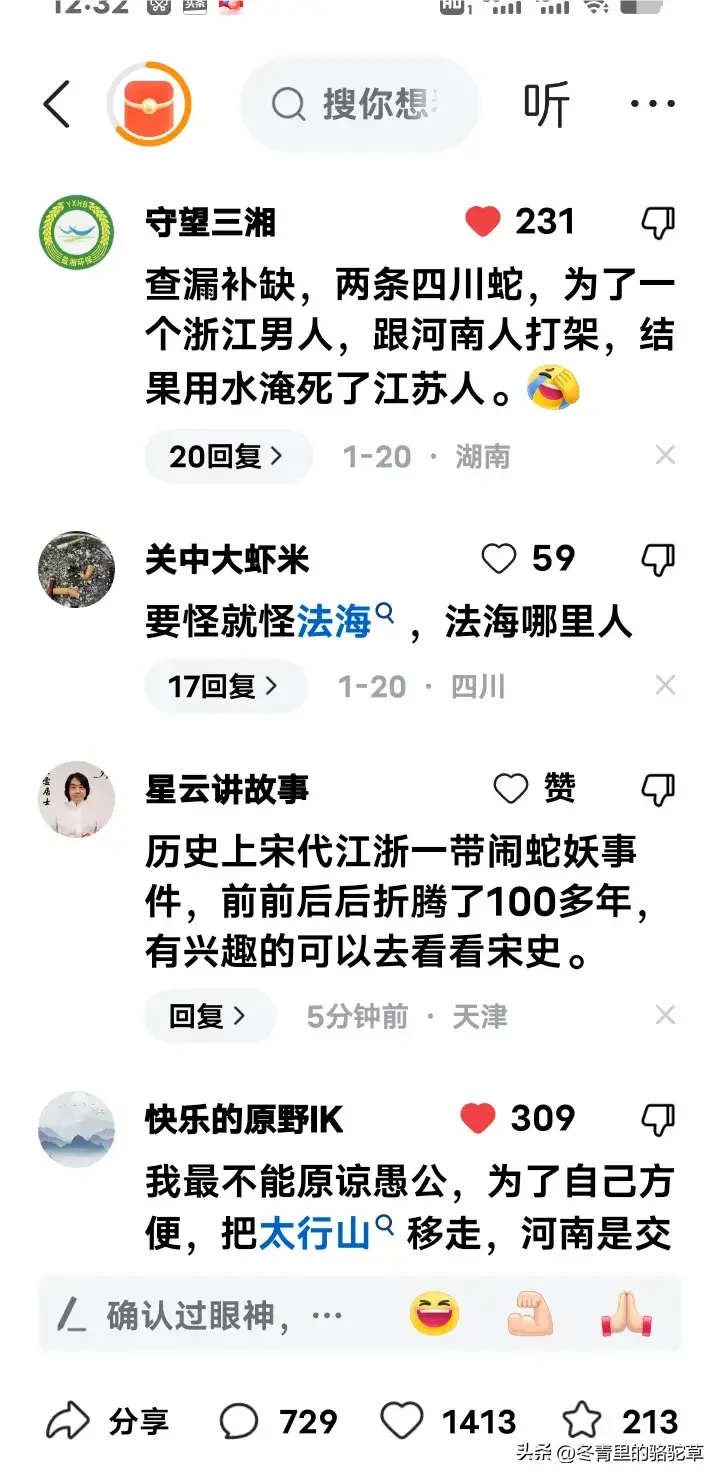Reply to 星云讲故事's comment
Screen dimensions: 720x1478
pyautogui.click(x=208, y=1017)
